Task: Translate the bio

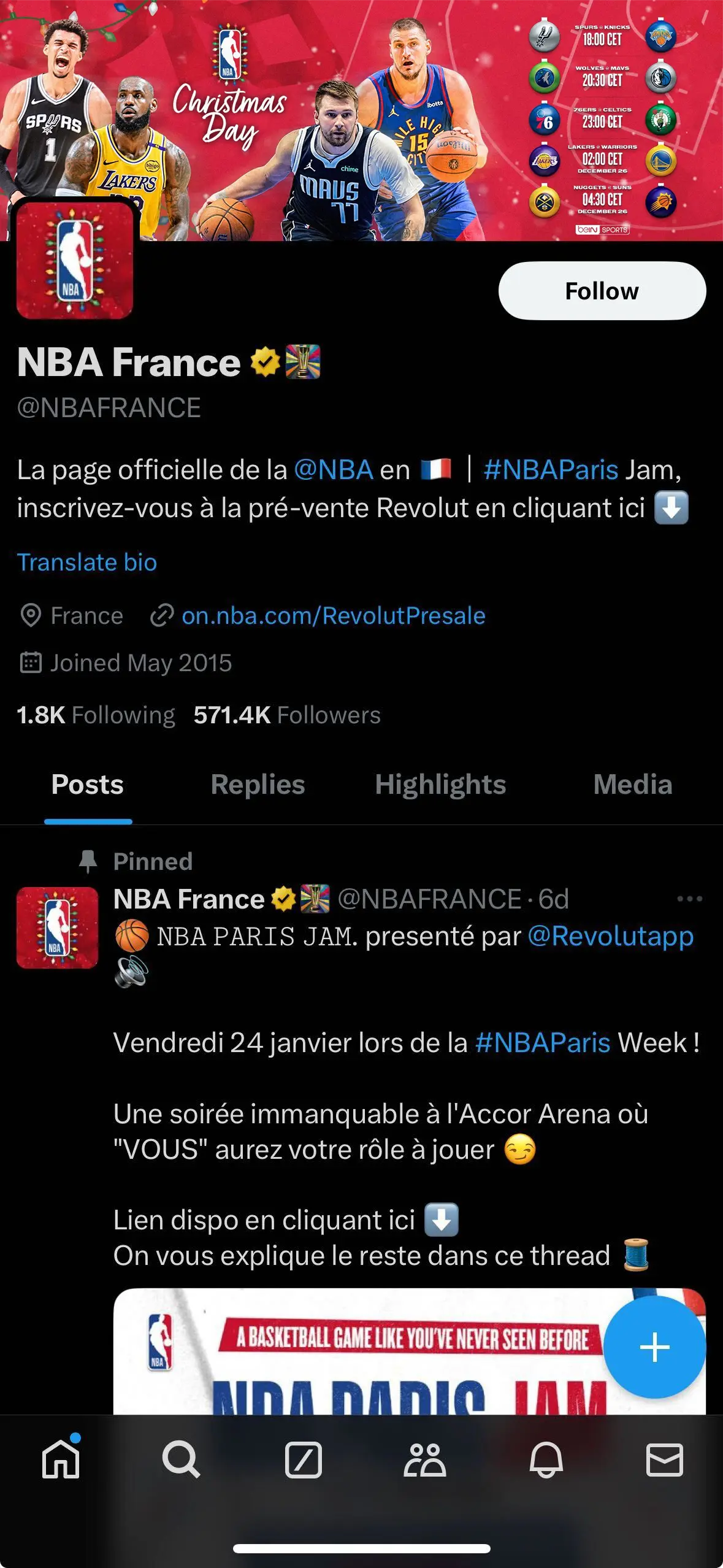Action: point(87,563)
